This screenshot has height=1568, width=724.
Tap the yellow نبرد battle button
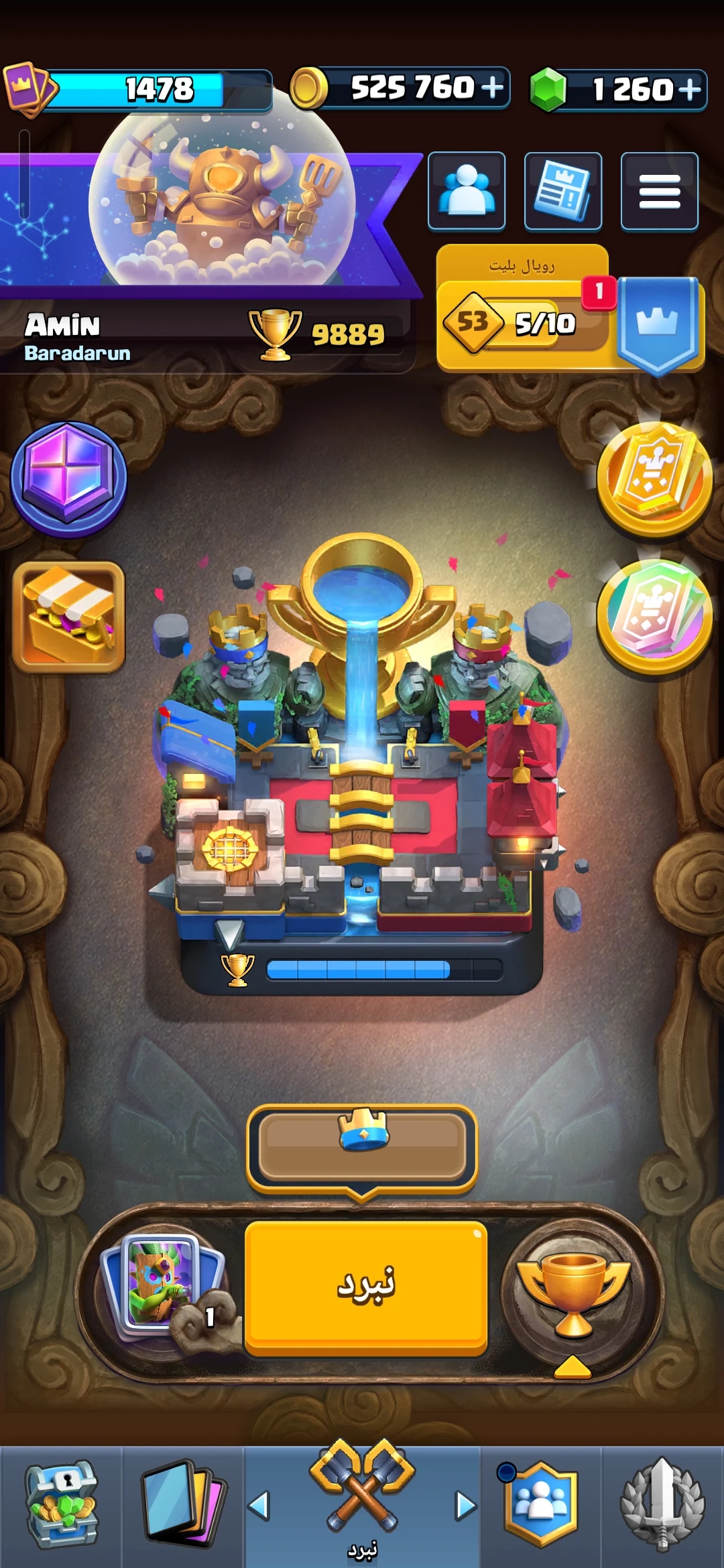[365, 1287]
